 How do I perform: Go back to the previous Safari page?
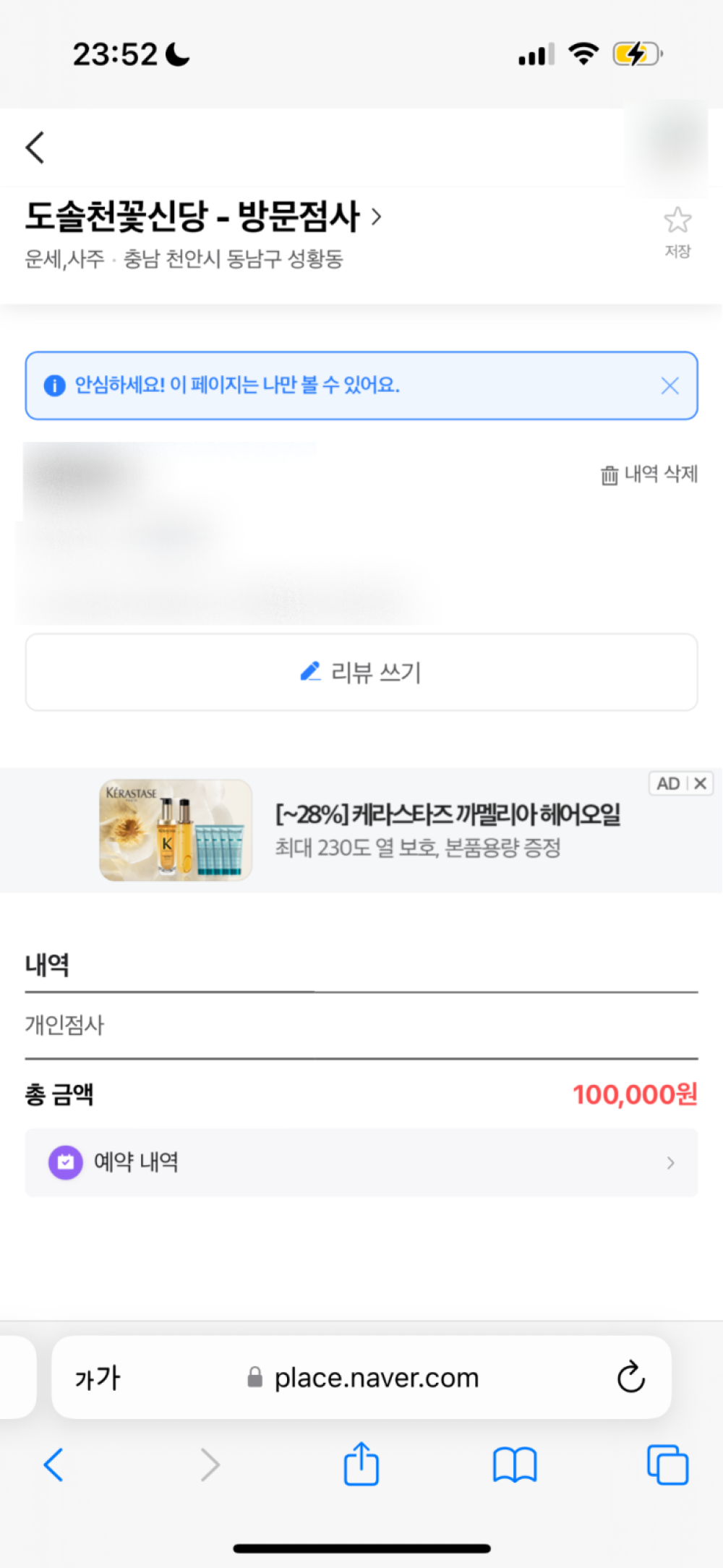(x=54, y=1465)
